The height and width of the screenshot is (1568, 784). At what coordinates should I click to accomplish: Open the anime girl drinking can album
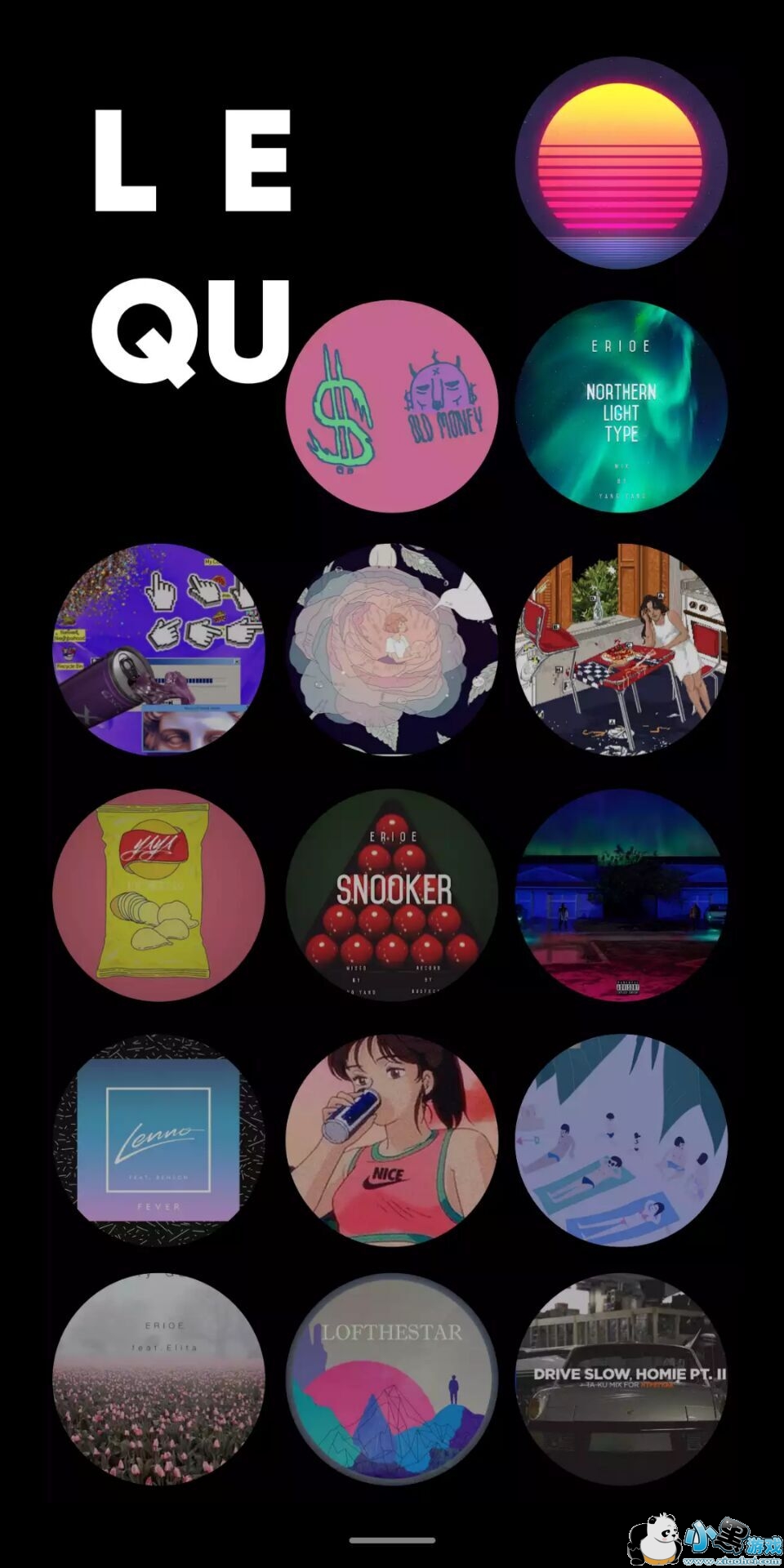392,1139
